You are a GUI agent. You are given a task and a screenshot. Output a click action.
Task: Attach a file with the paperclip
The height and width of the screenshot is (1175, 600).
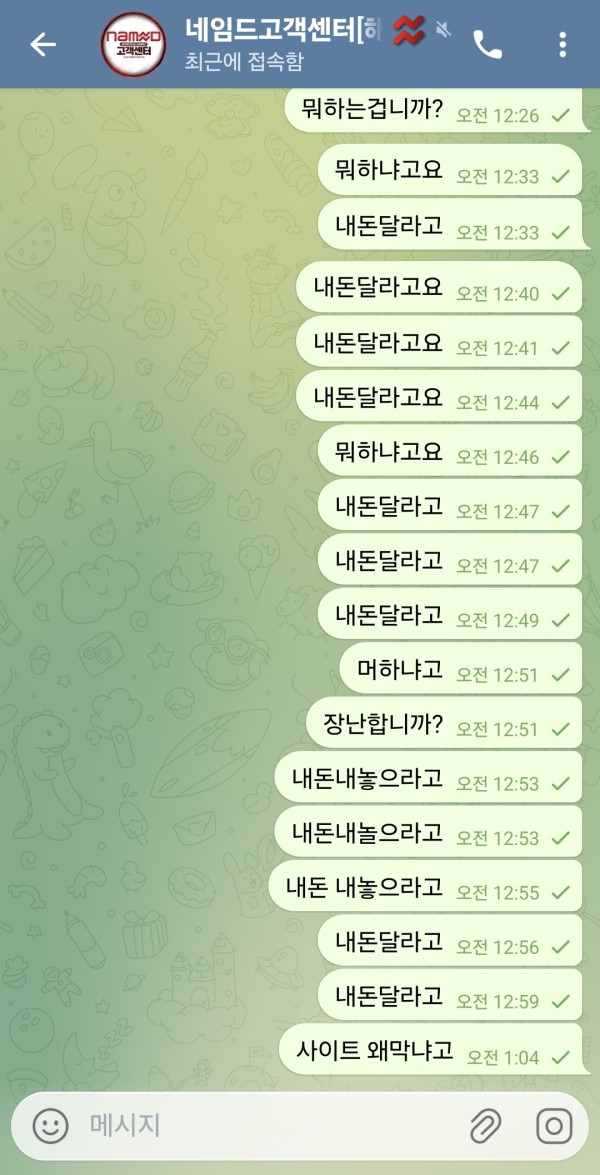click(x=486, y=1125)
